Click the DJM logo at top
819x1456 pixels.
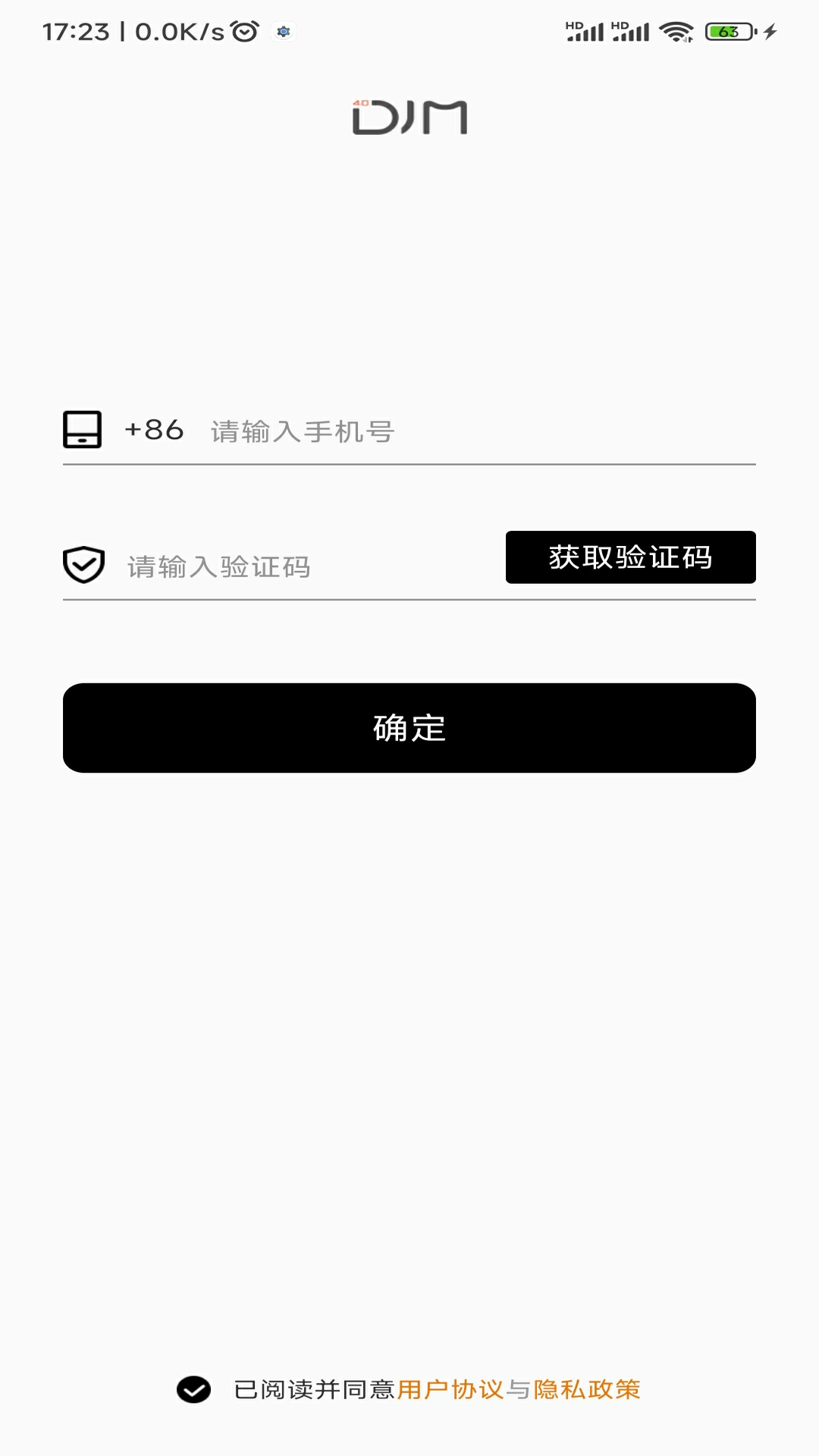(x=409, y=118)
